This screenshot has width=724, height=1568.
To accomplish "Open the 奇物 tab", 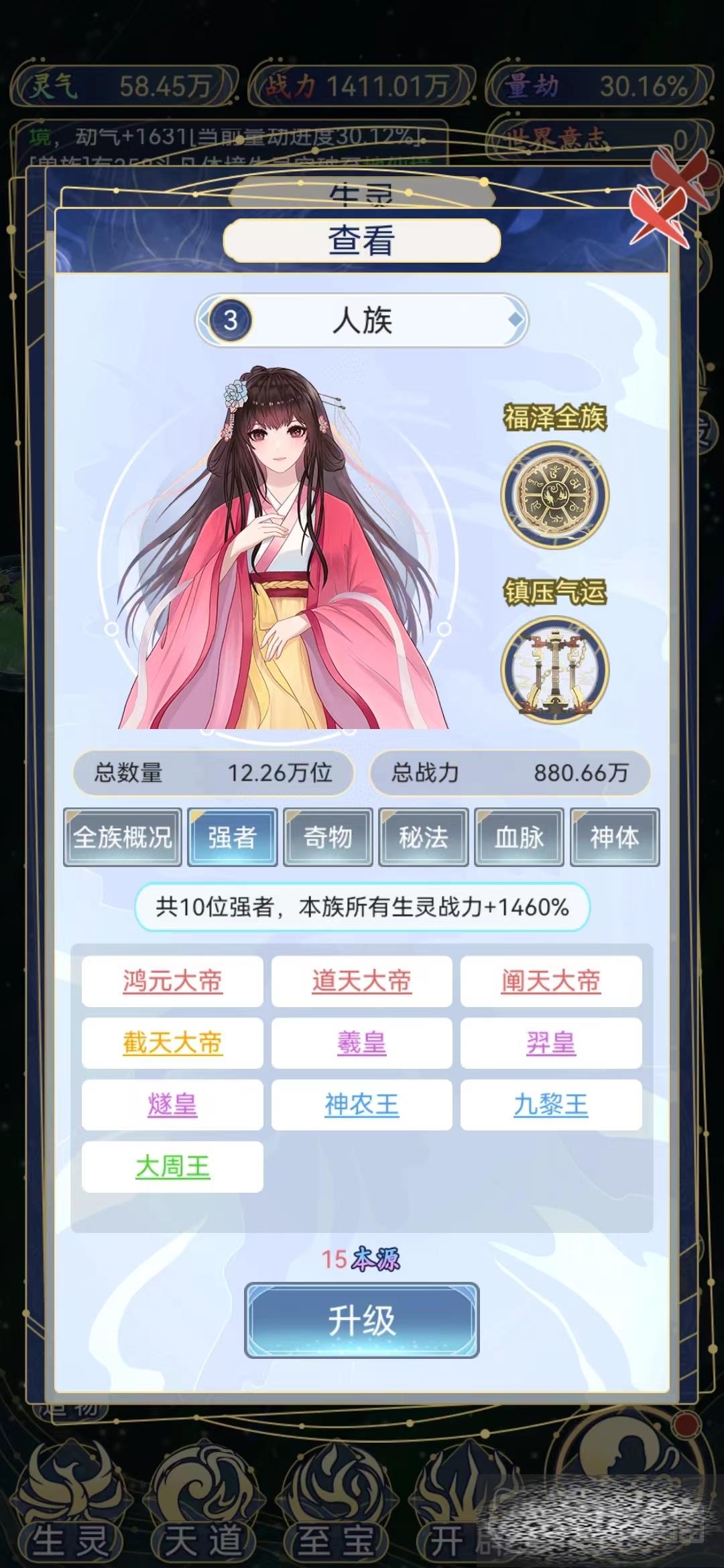I will coord(328,837).
